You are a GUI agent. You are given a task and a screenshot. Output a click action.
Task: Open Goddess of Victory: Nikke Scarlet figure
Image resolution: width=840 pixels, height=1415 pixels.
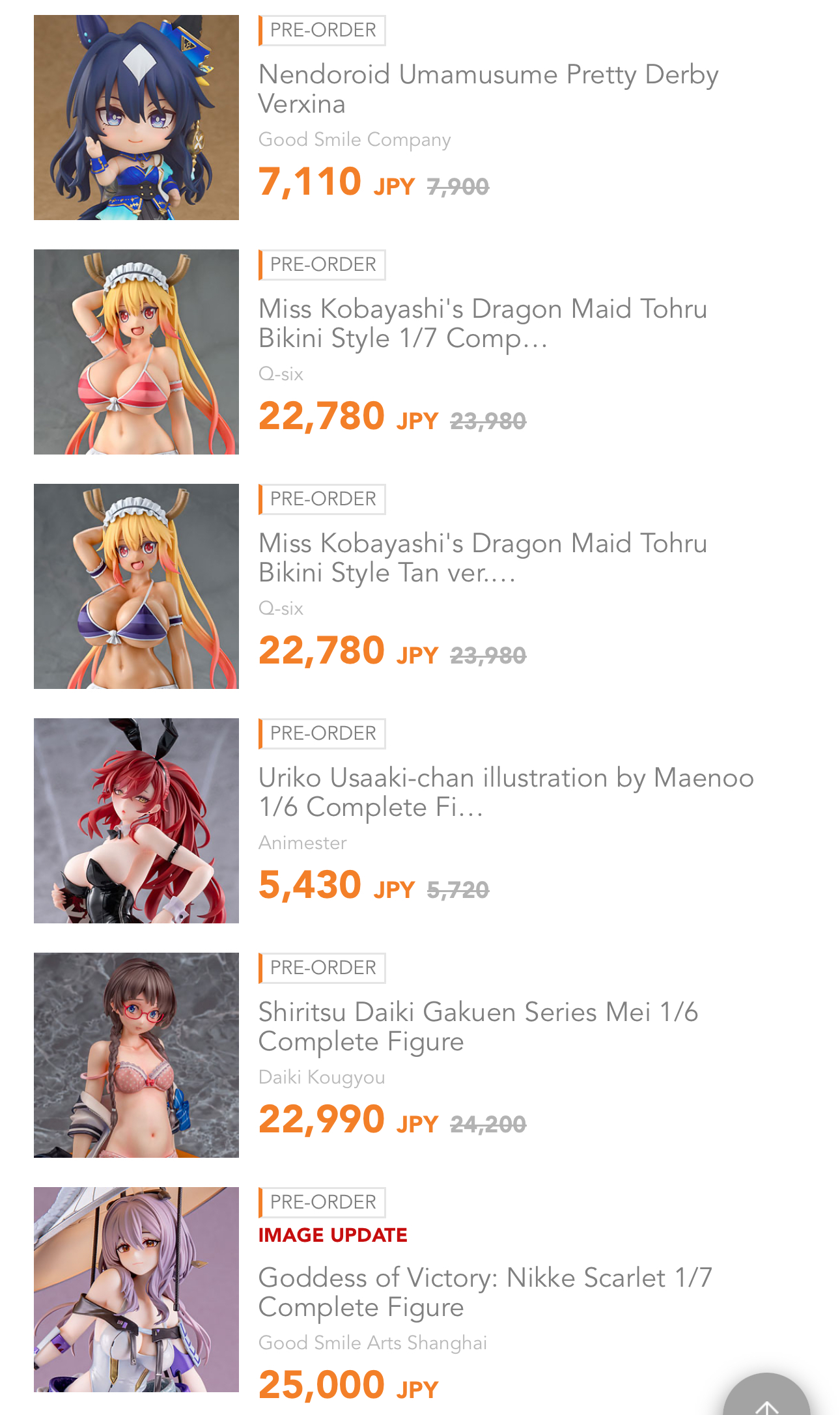coord(485,1293)
